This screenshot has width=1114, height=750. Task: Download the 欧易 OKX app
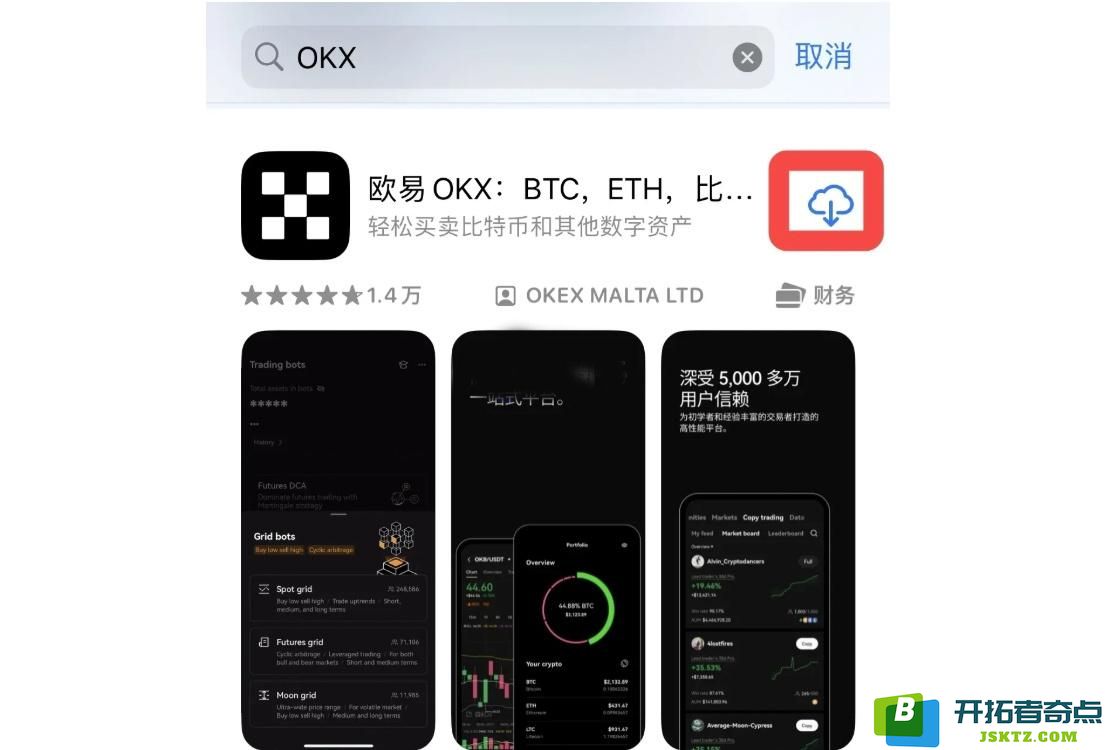click(827, 202)
